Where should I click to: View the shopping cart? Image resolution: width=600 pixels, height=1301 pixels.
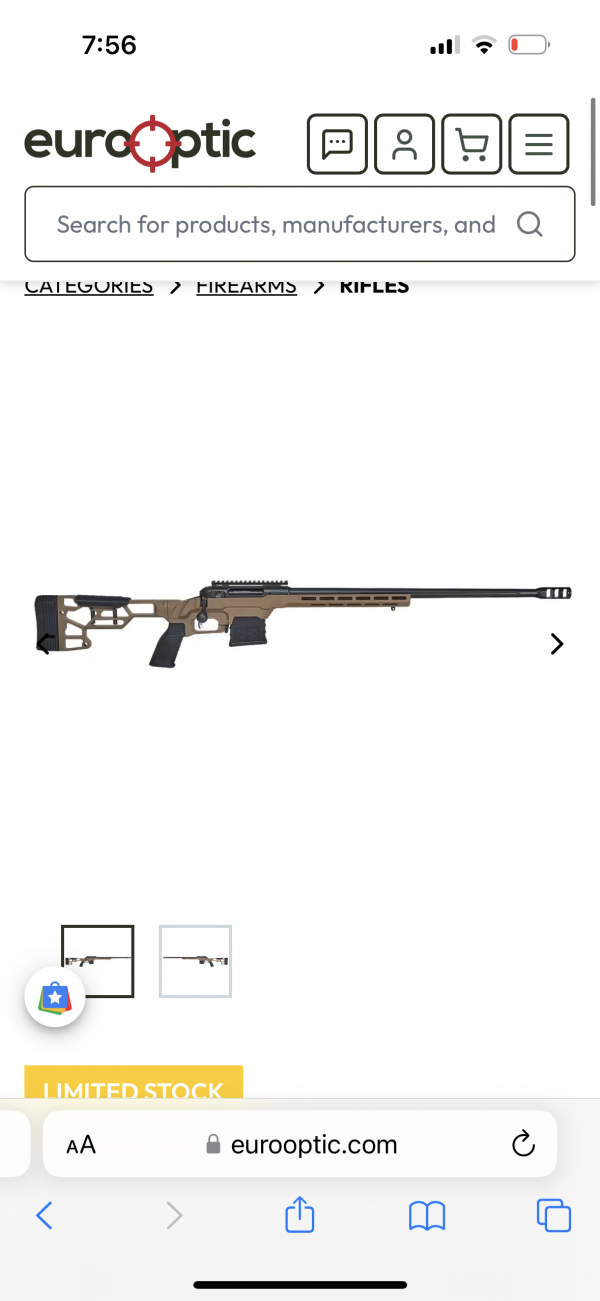471,145
